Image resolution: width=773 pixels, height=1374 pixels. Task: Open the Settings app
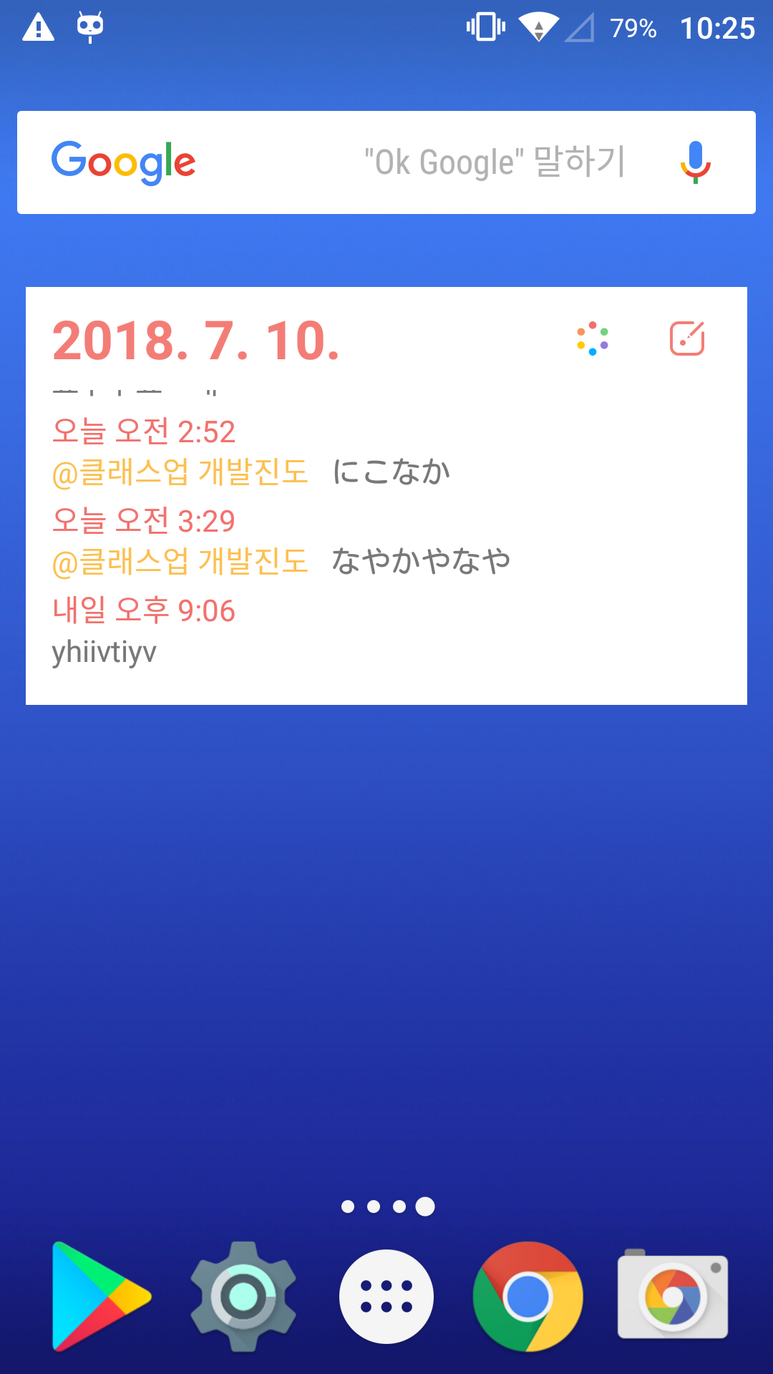pos(243,1296)
